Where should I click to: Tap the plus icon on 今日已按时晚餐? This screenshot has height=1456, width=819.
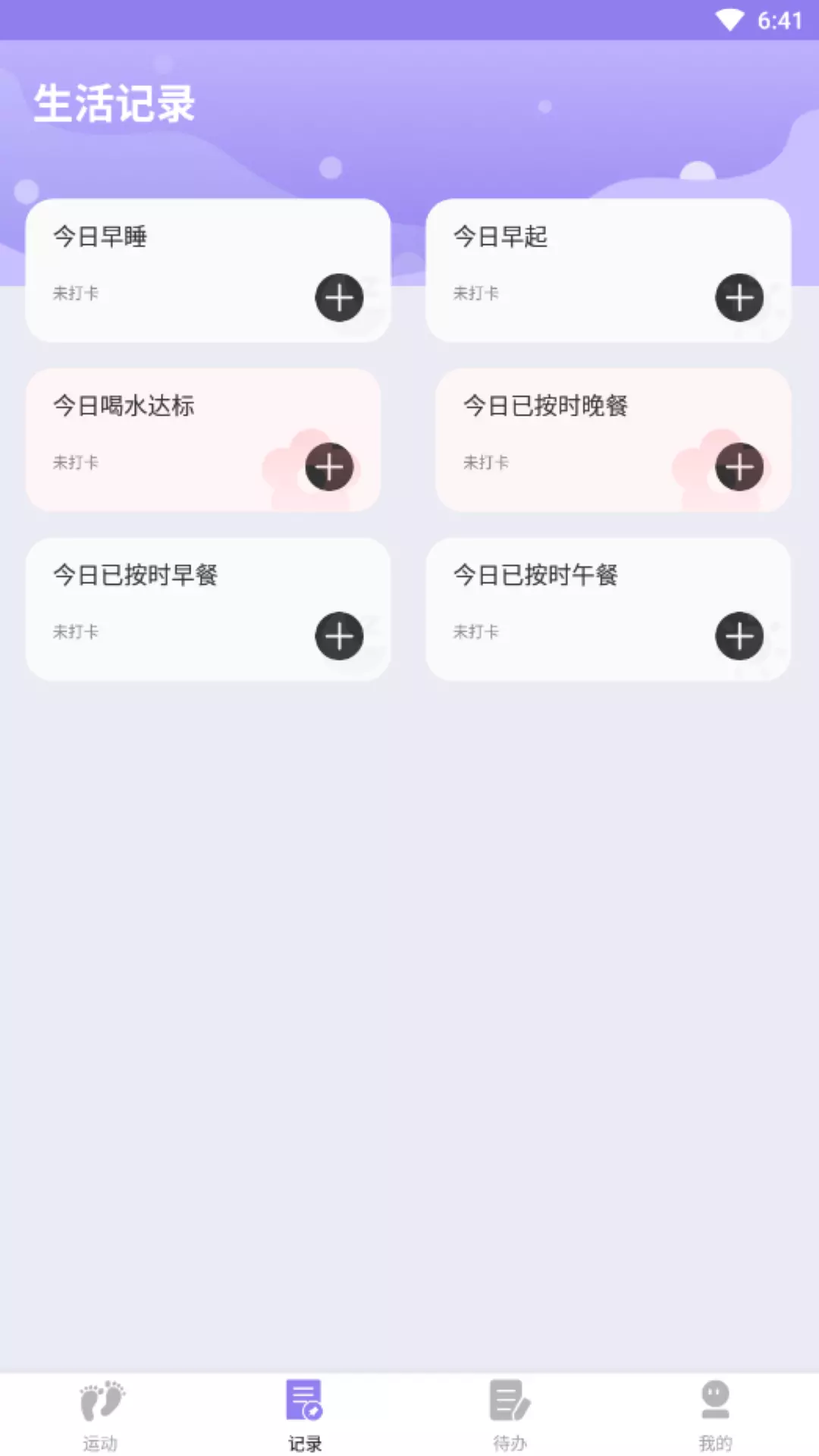point(739,467)
